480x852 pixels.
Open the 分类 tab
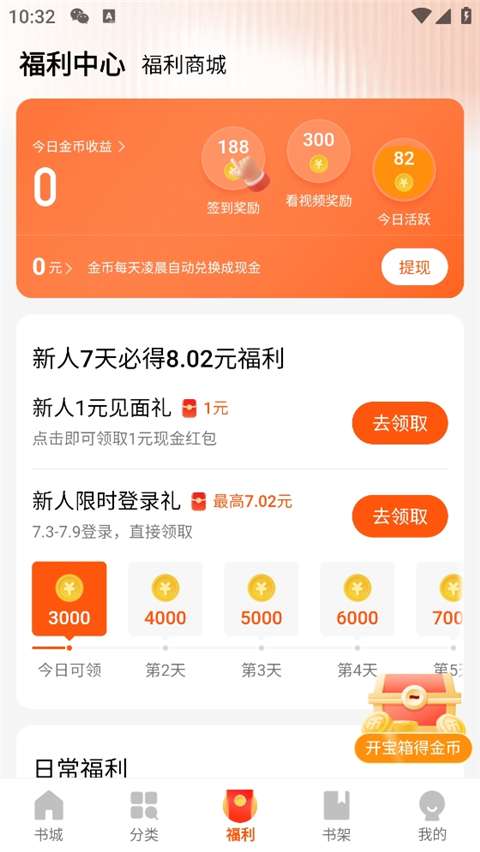pyautogui.click(x=144, y=816)
